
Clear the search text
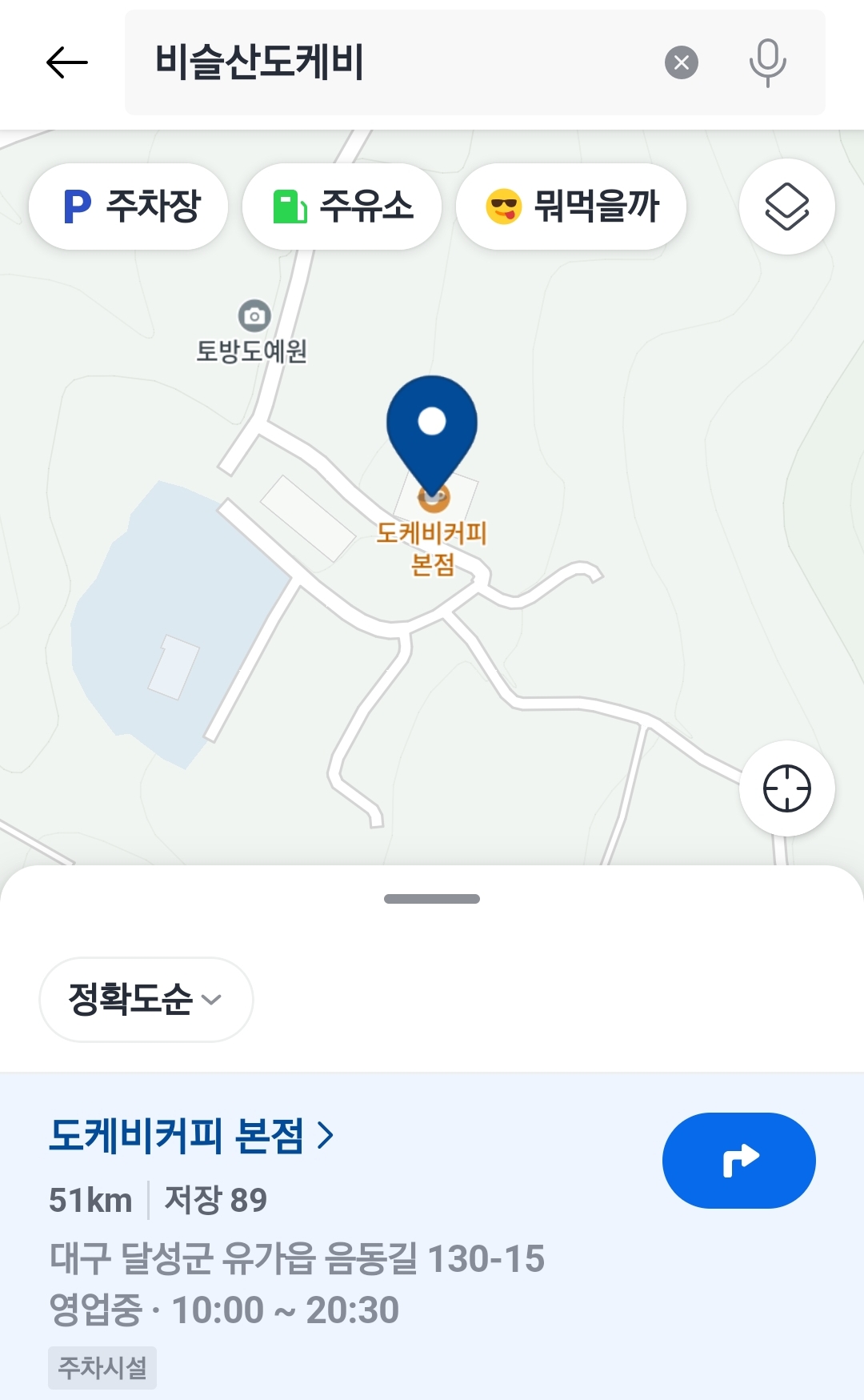tap(682, 62)
